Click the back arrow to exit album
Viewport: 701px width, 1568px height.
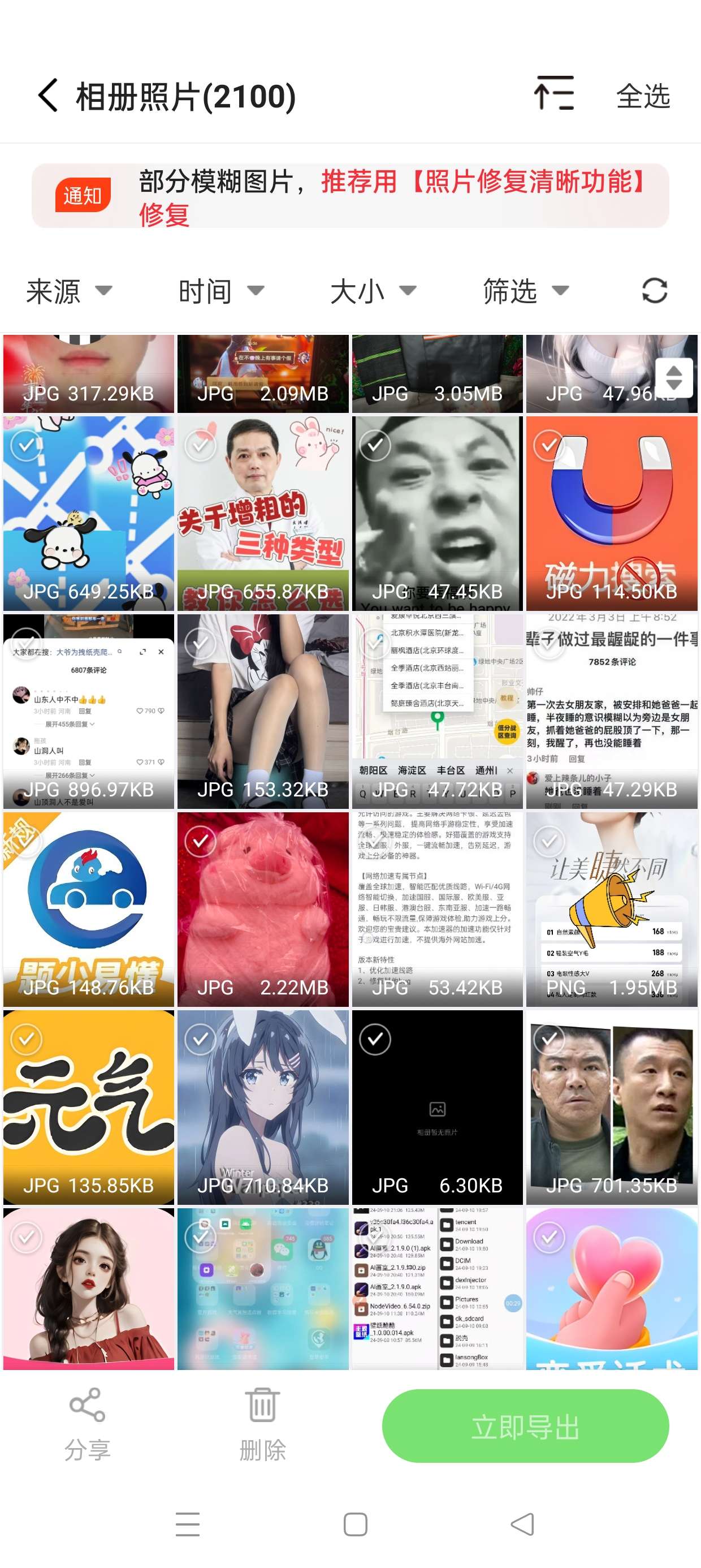(47, 96)
